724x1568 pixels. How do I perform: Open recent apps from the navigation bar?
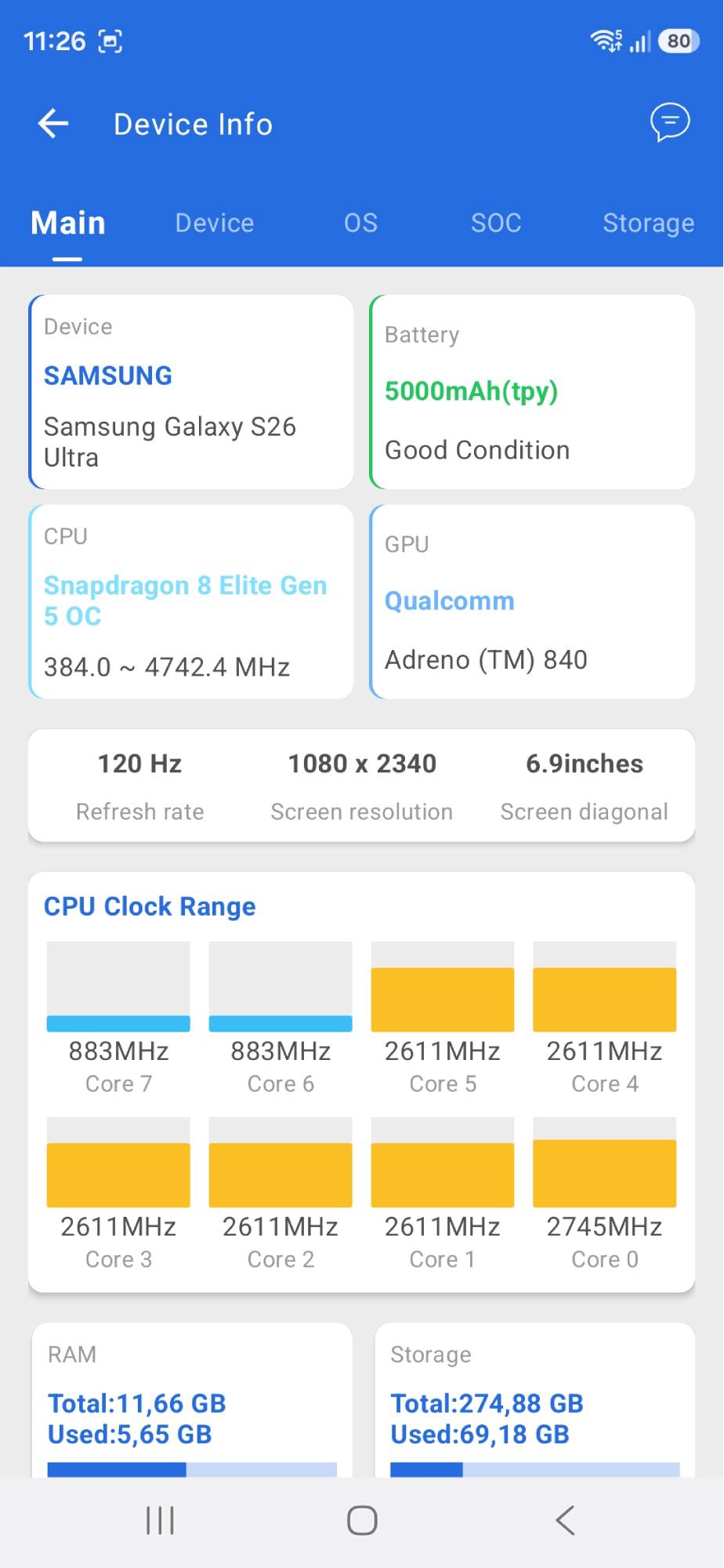pos(161,1521)
